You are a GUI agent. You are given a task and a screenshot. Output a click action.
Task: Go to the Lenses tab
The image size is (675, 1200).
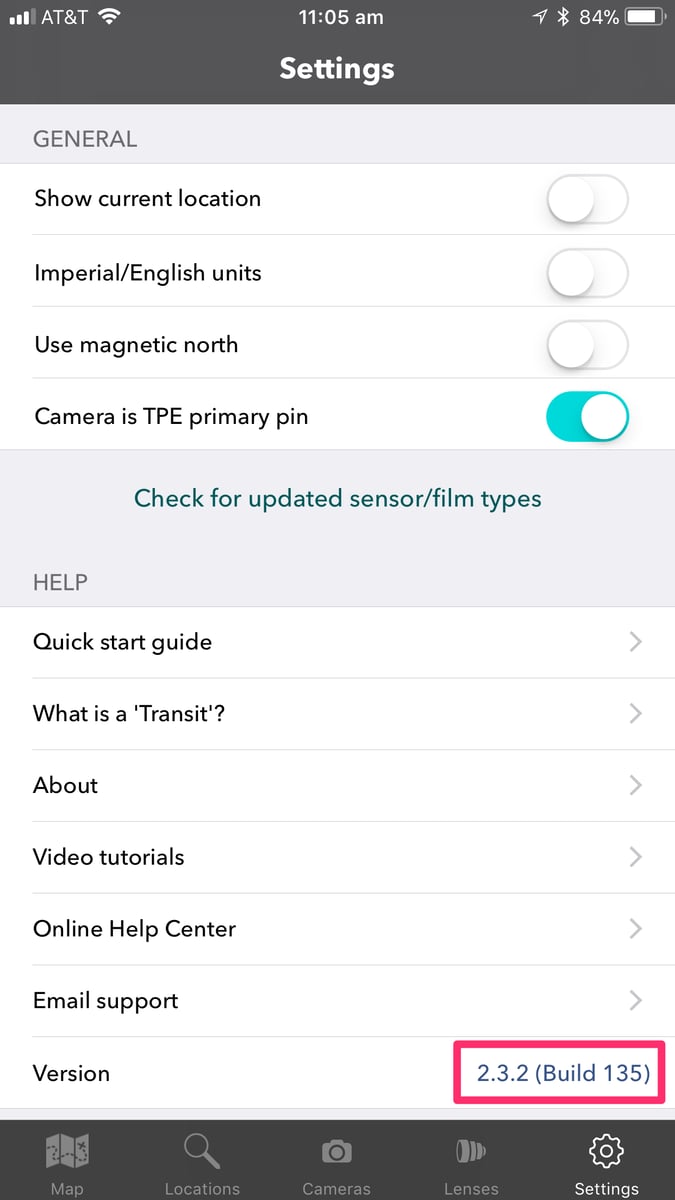pyautogui.click(x=471, y=1163)
